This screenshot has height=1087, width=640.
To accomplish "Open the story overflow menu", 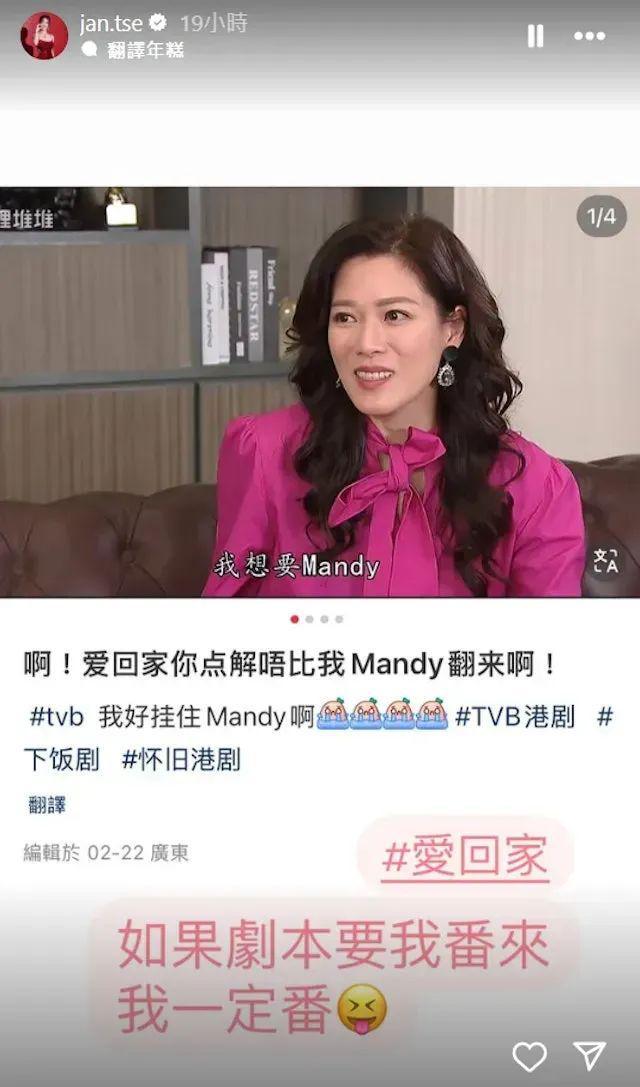I will click(x=589, y=36).
